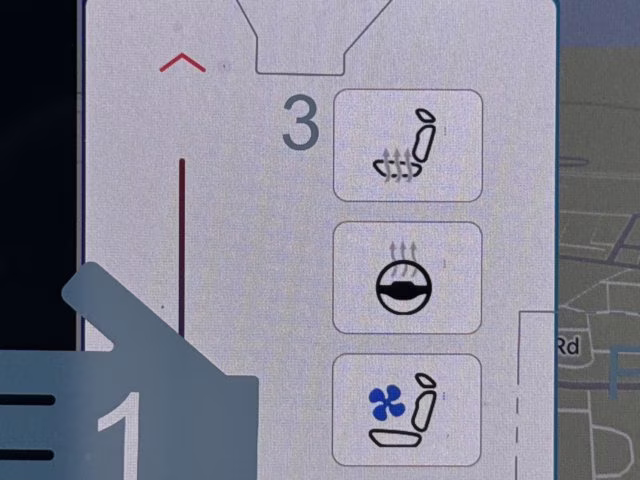Turn on the seat heater
The width and height of the screenshot is (640, 480).
407,146
